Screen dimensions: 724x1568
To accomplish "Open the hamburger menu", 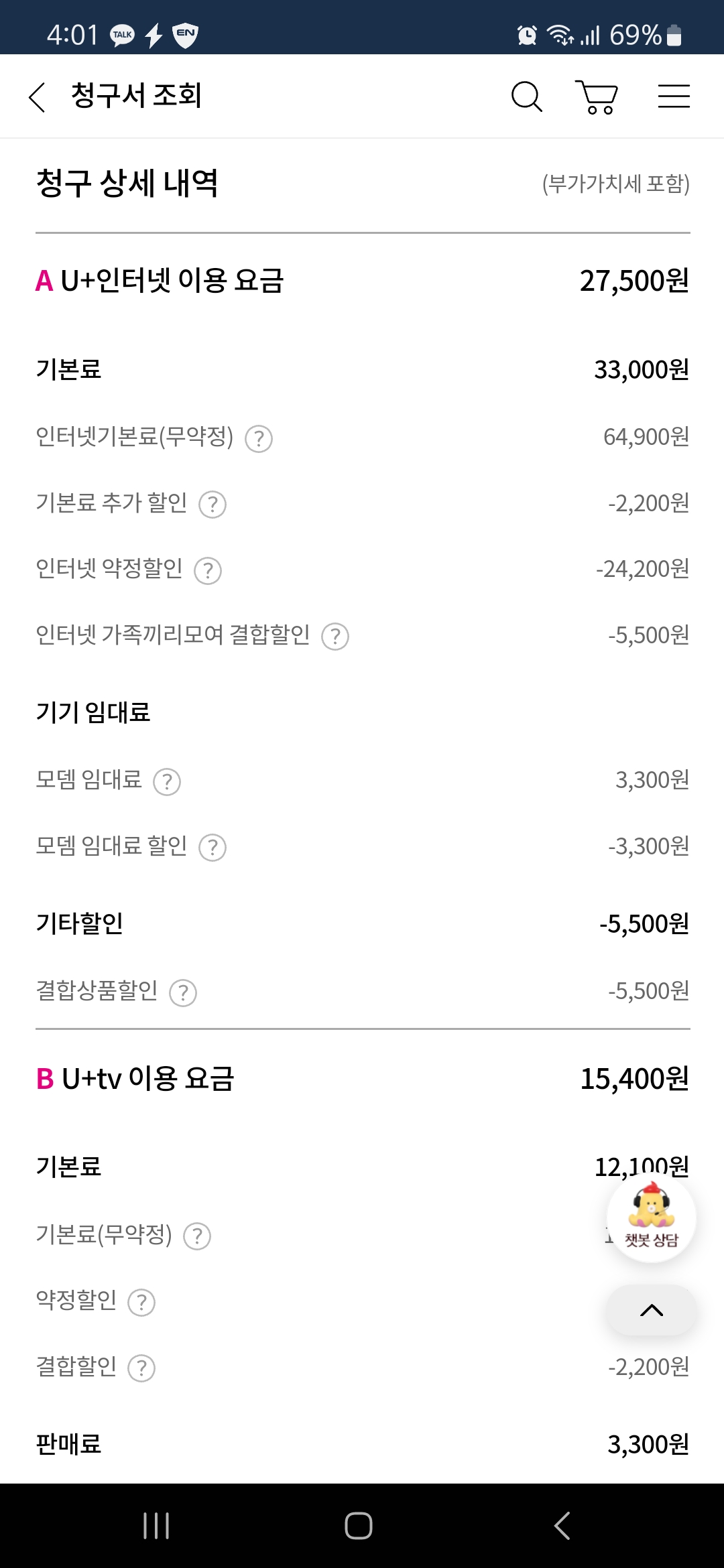I will point(673,96).
